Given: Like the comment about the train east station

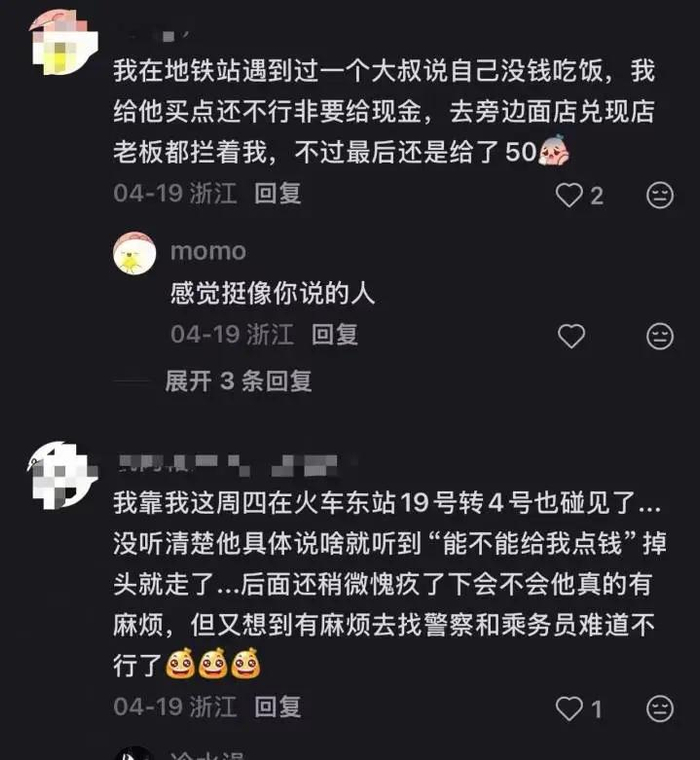Looking at the screenshot, I should click(x=569, y=709).
